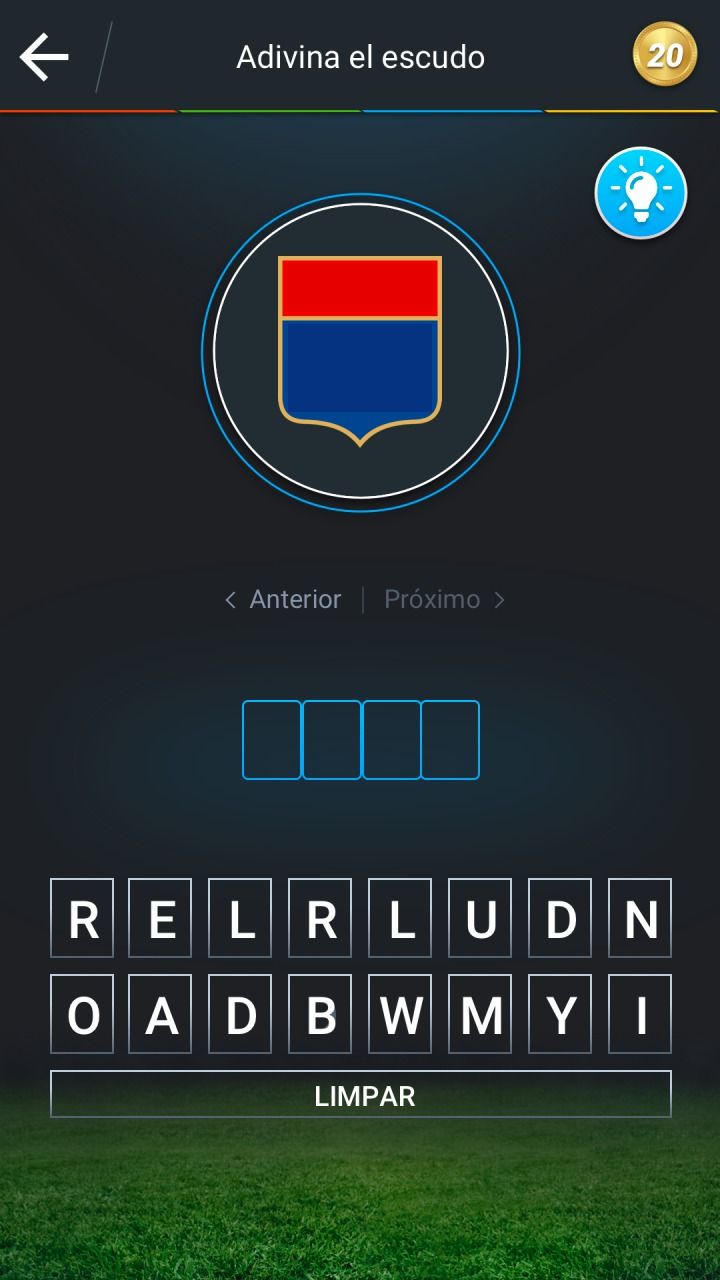Choose the letter N tile
Viewport: 720px width, 1280px height.
[640, 918]
